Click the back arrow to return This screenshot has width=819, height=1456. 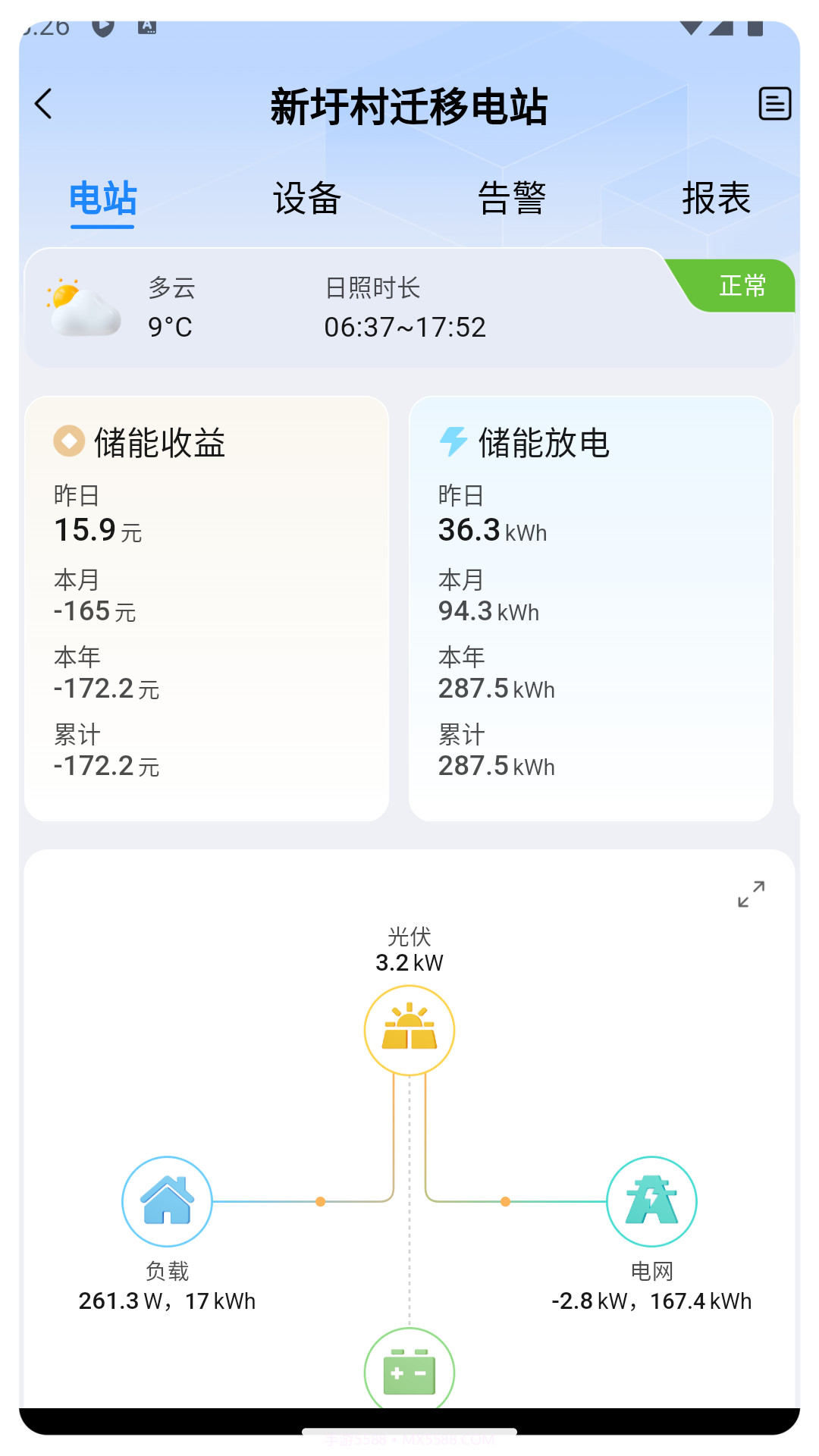(x=43, y=104)
